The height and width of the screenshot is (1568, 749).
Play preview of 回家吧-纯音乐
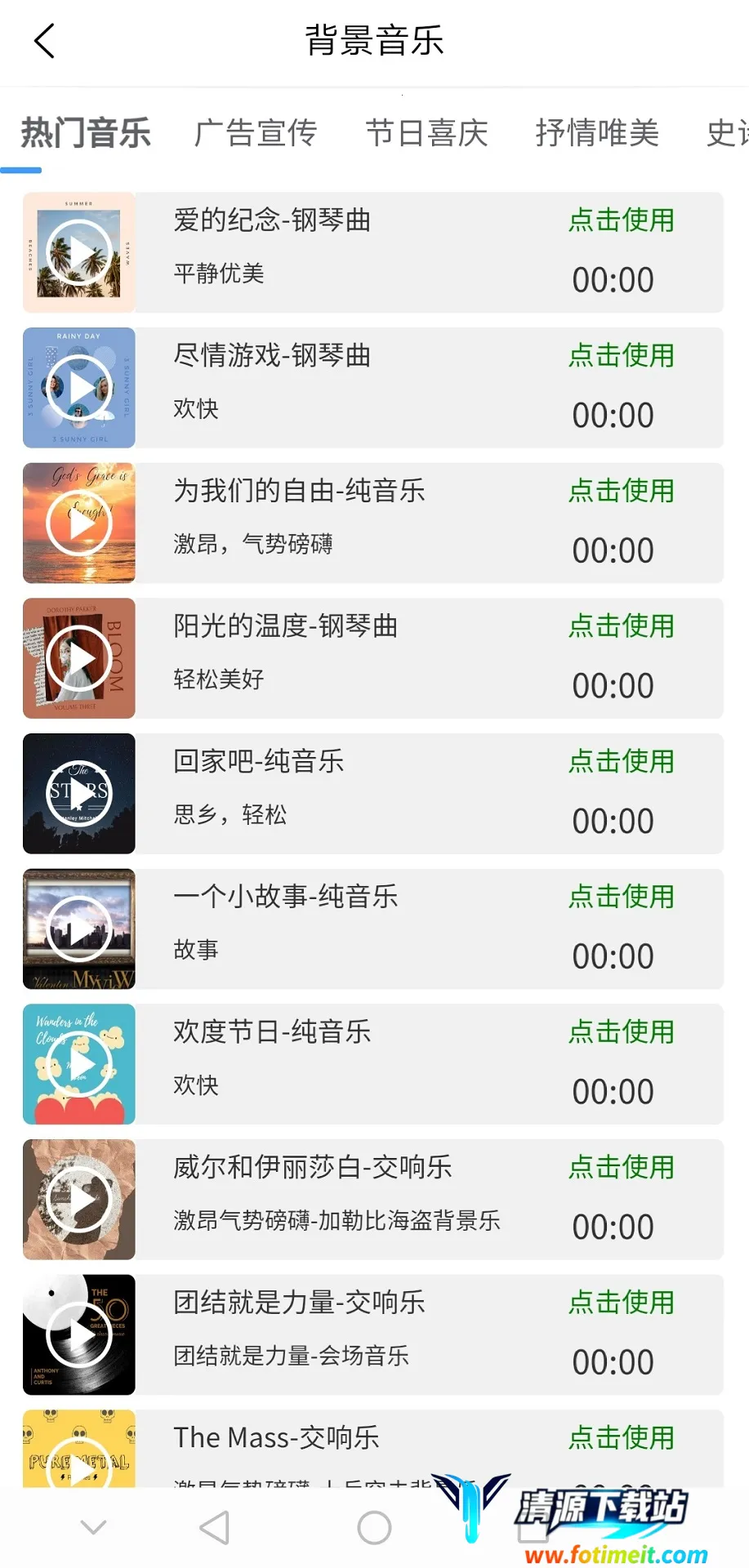79,794
